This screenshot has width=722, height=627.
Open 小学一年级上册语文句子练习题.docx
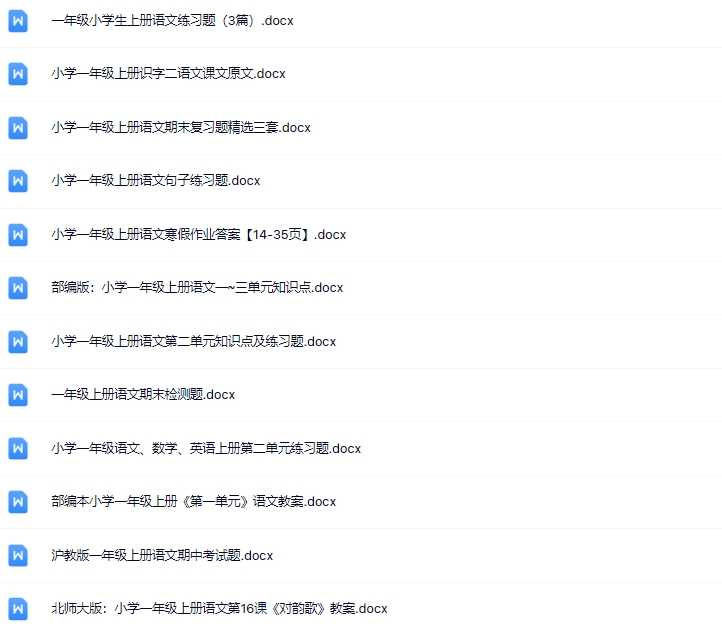pyautogui.click(x=155, y=181)
